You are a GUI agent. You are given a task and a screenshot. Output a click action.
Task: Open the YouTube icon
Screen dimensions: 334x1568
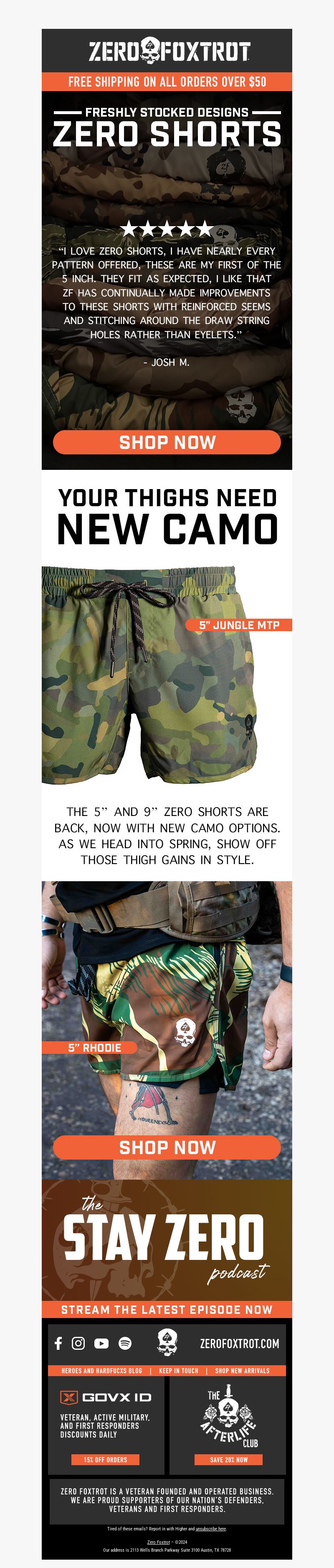[101, 1343]
